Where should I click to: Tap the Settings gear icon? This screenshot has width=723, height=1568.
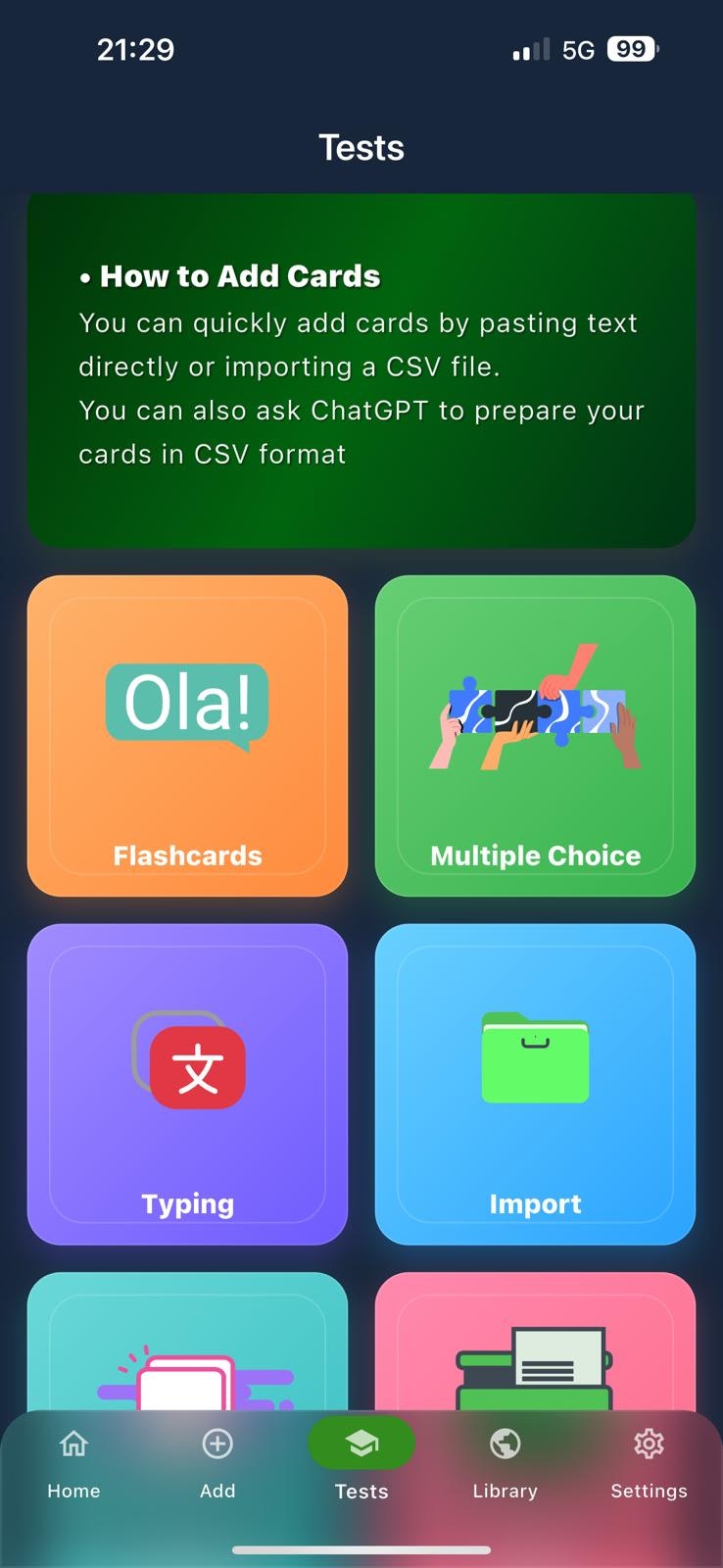coord(649,1443)
